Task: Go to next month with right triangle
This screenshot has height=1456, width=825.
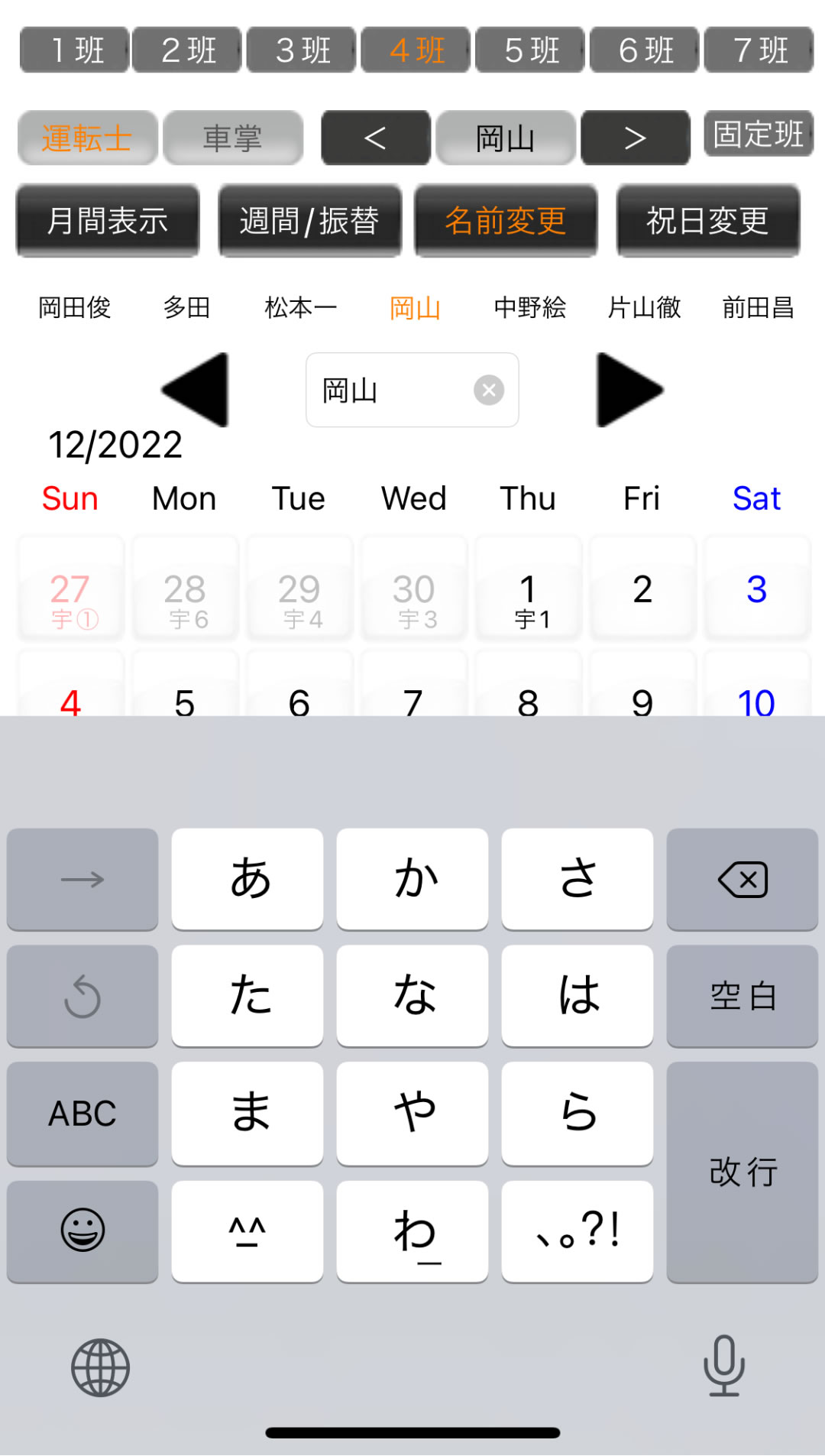Action: tap(628, 390)
